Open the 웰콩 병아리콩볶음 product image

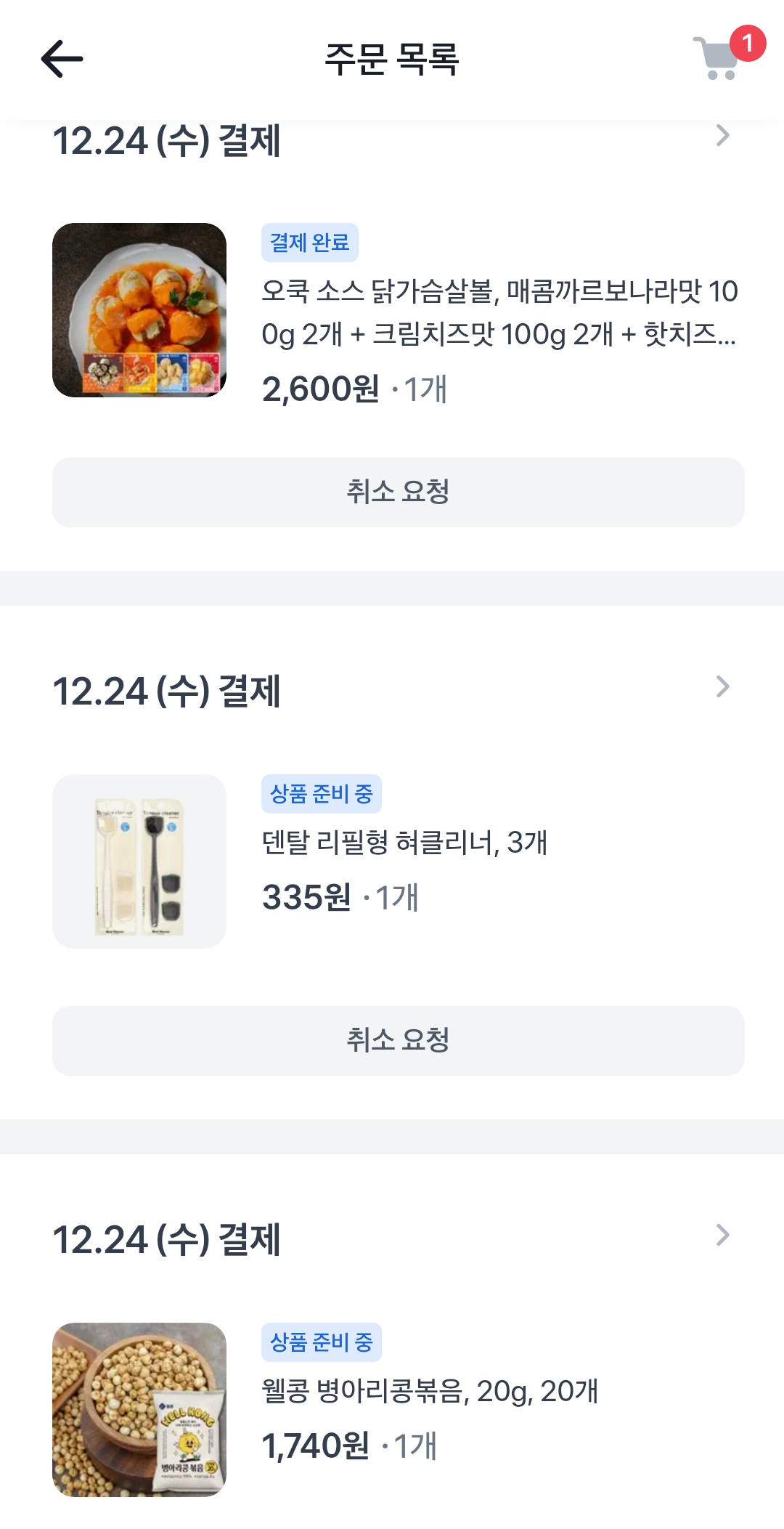(139, 1410)
